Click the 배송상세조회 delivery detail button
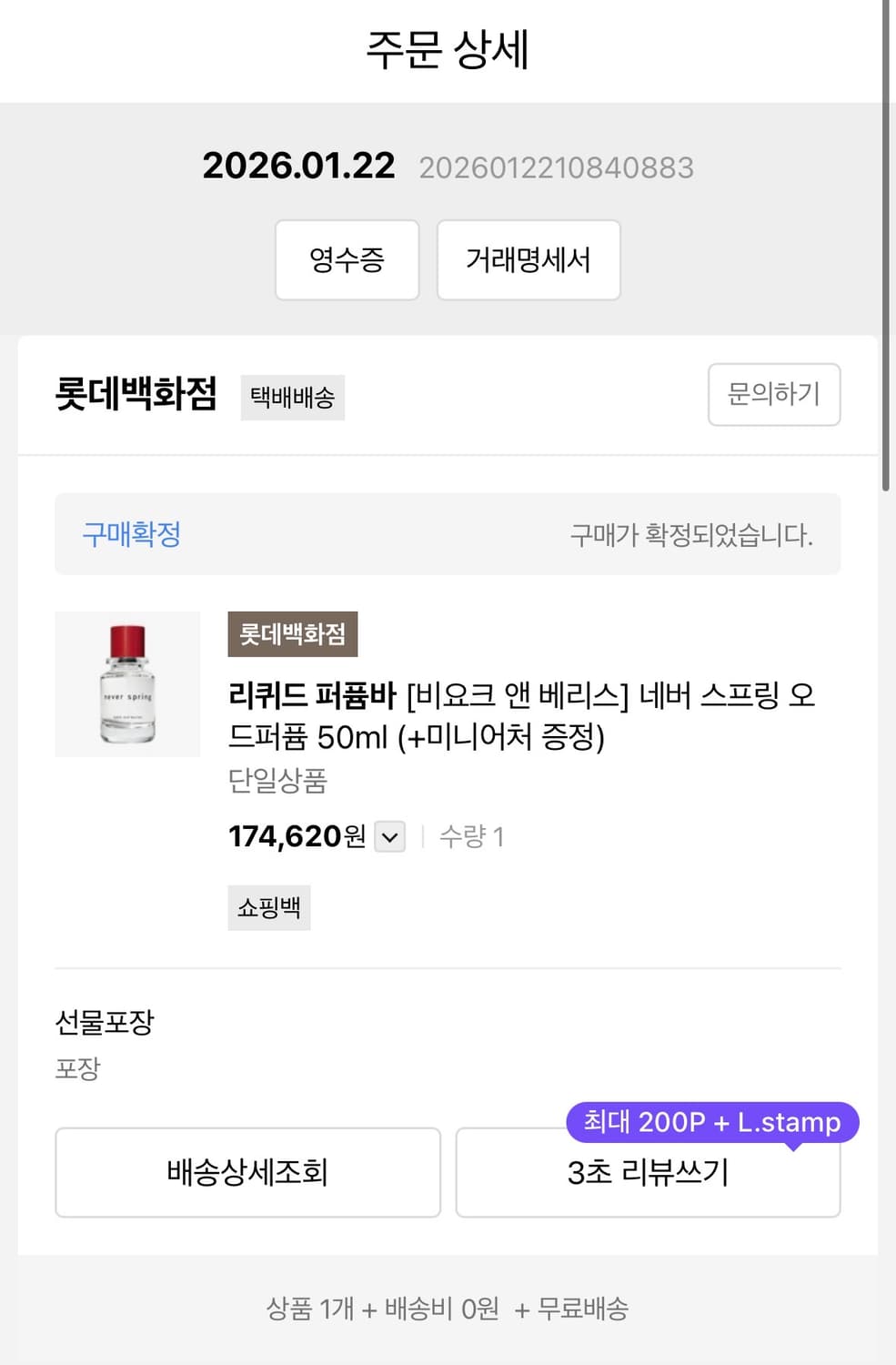896x1365 pixels. [x=247, y=1172]
